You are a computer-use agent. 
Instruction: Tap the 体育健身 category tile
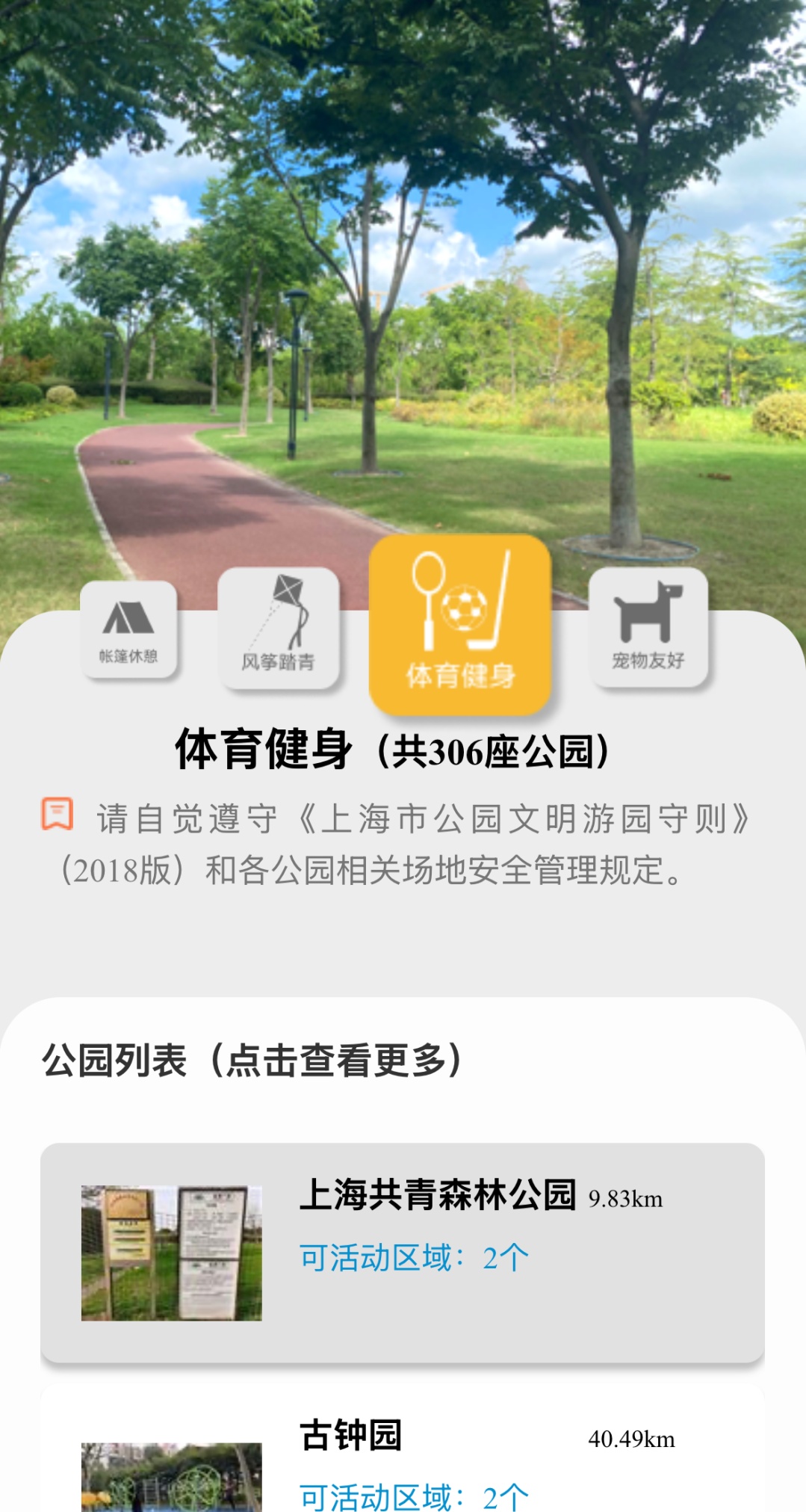[x=460, y=624]
